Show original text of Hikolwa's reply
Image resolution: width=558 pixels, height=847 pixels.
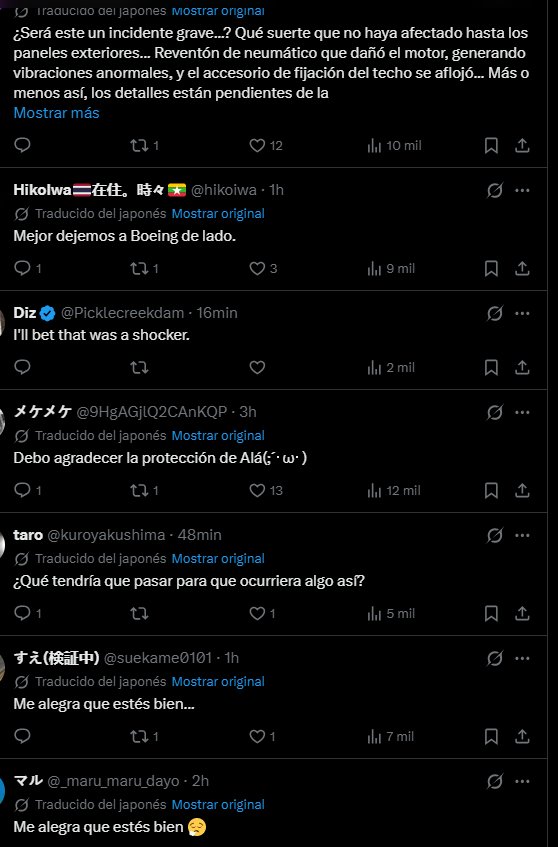218,214
